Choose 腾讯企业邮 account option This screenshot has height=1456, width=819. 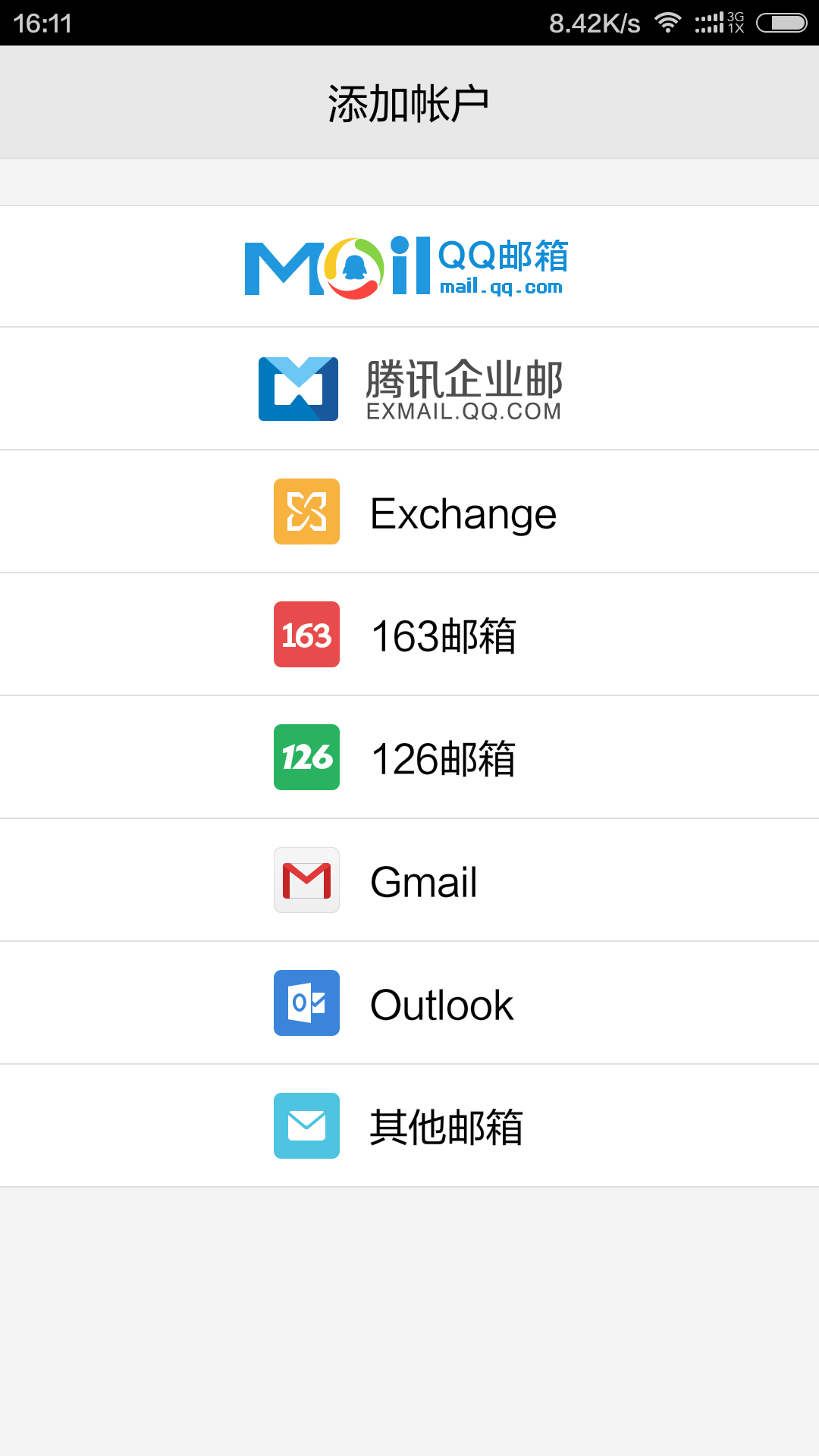click(409, 389)
